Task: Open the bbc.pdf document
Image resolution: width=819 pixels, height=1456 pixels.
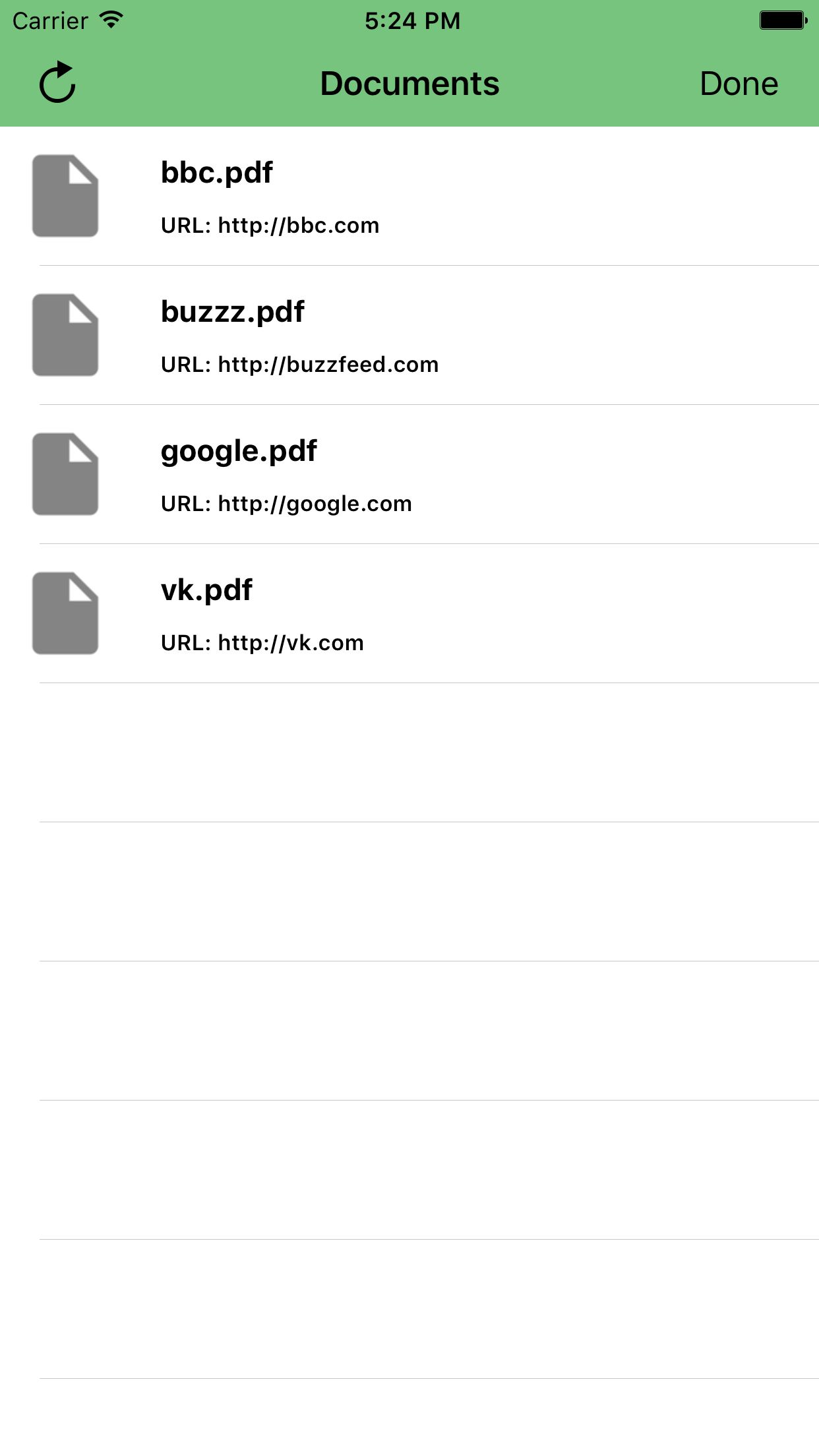Action: pos(409,196)
